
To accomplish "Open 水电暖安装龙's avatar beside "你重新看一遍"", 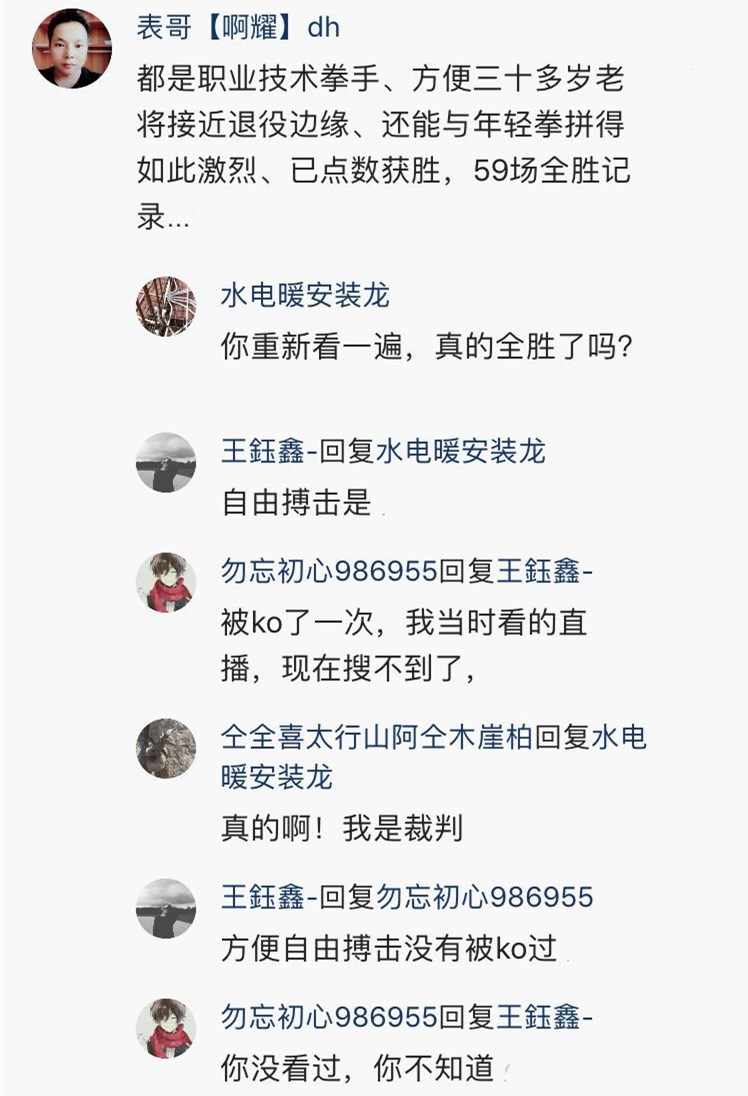I will tap(165, 306).
